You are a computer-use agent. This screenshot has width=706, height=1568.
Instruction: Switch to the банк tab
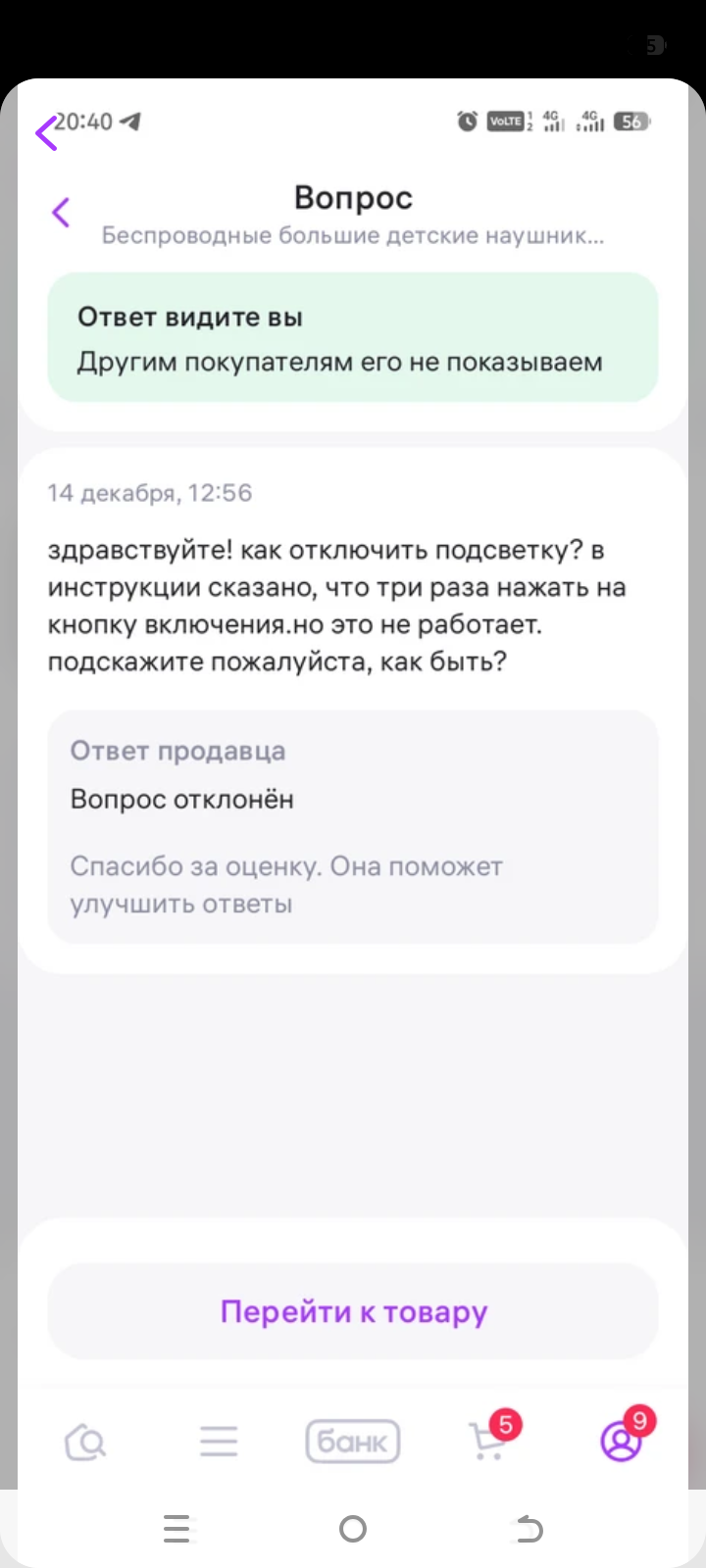353,1442
